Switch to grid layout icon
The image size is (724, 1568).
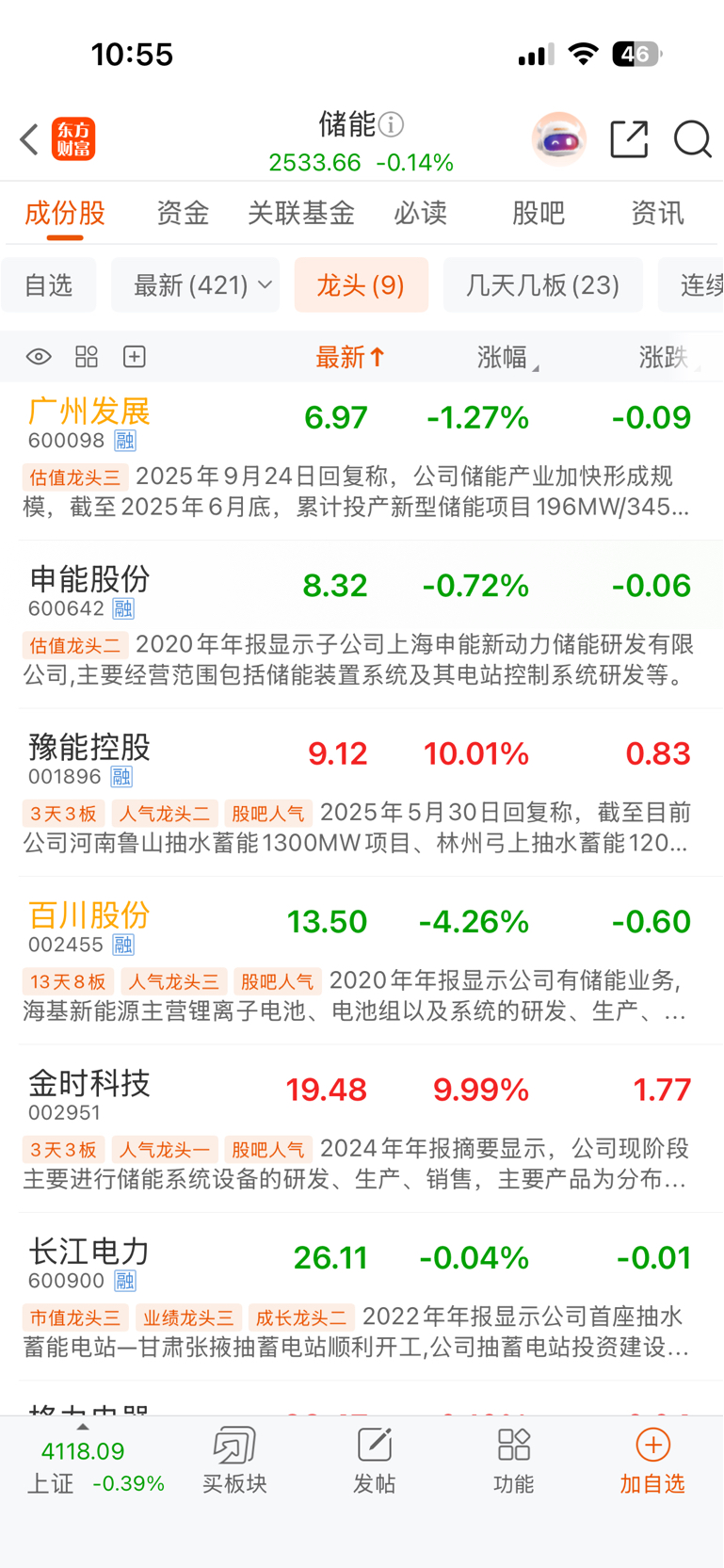coord(87,357)
